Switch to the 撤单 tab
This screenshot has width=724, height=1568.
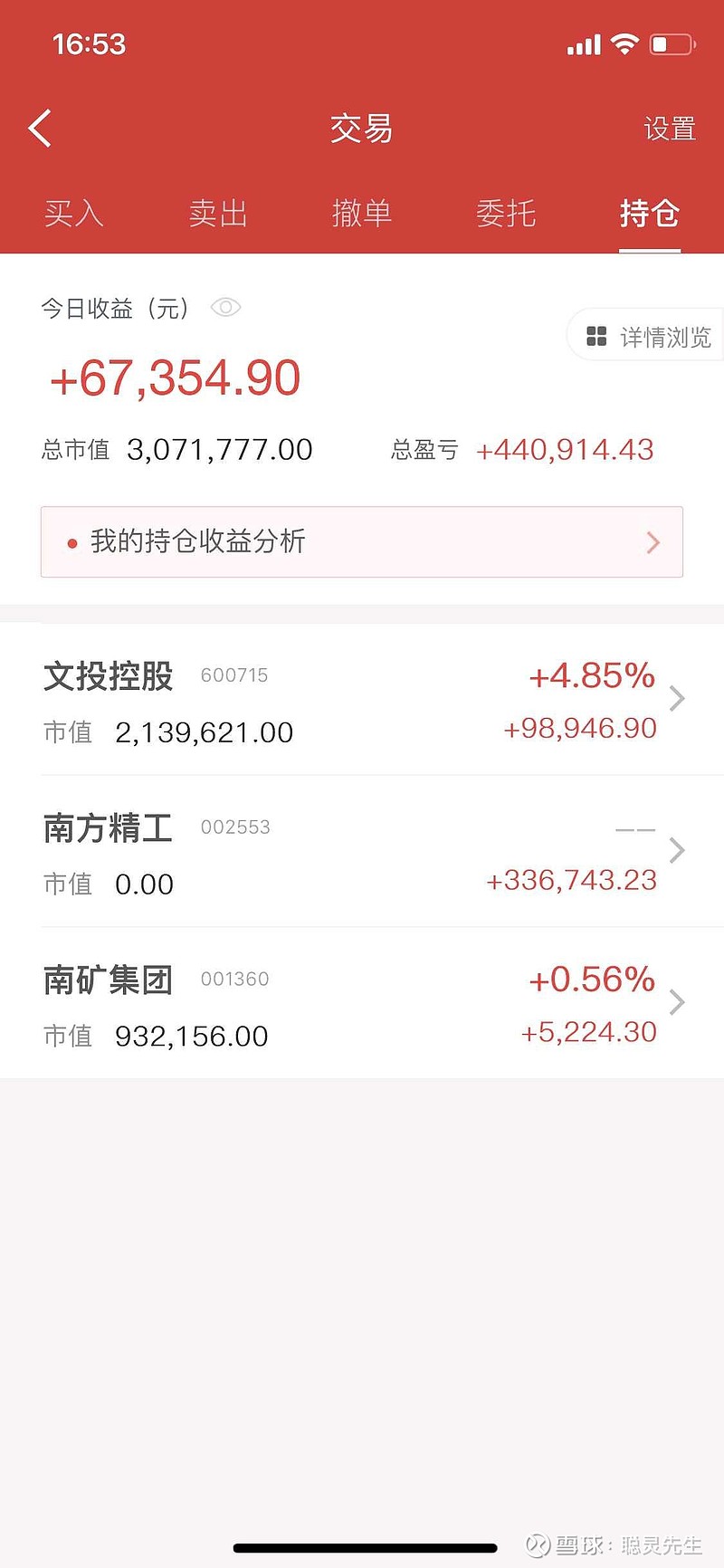tap(362, 214)
